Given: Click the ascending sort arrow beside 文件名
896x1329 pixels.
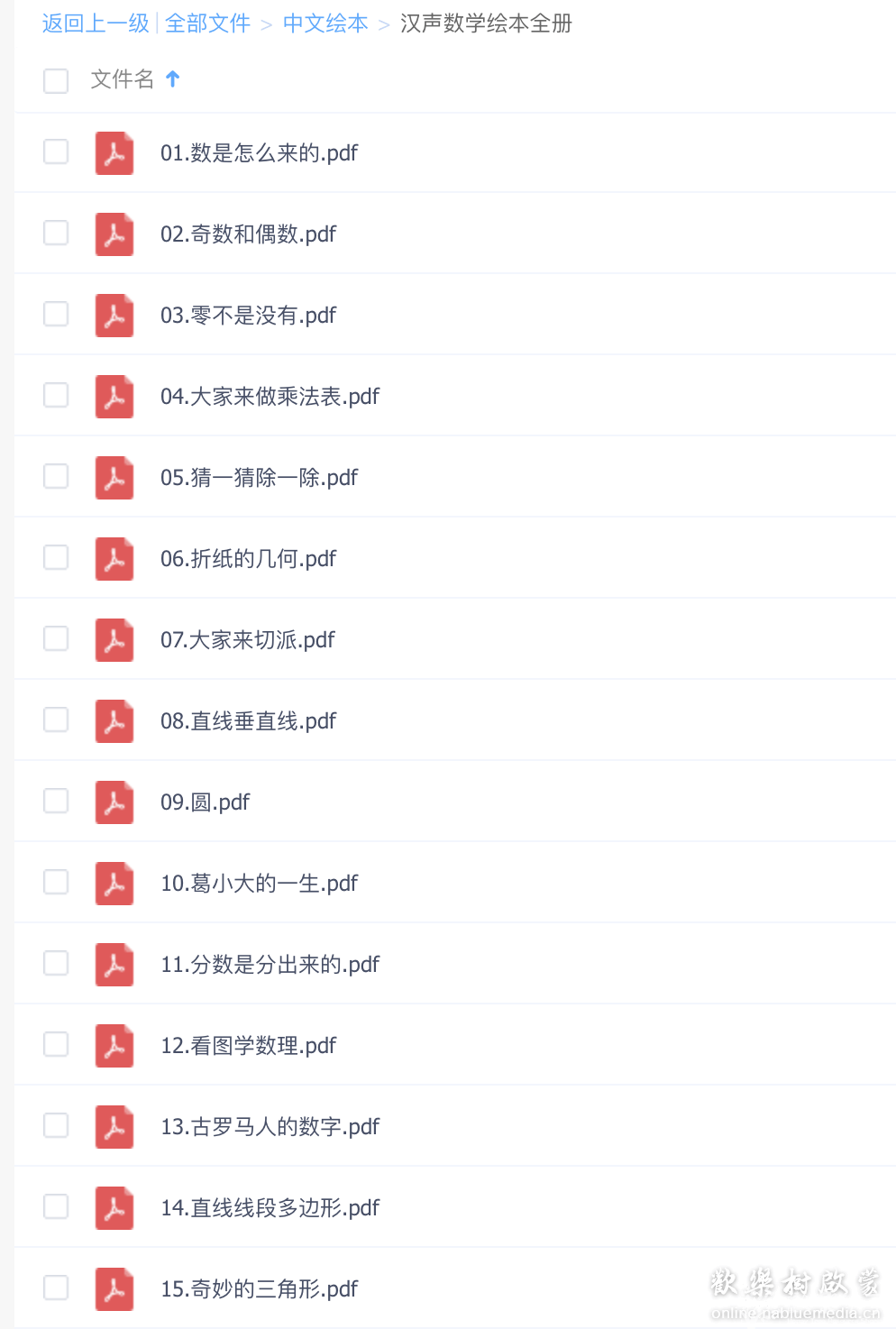Looking at the screenshot, I should pyautogui.click(x=172, y=79).
